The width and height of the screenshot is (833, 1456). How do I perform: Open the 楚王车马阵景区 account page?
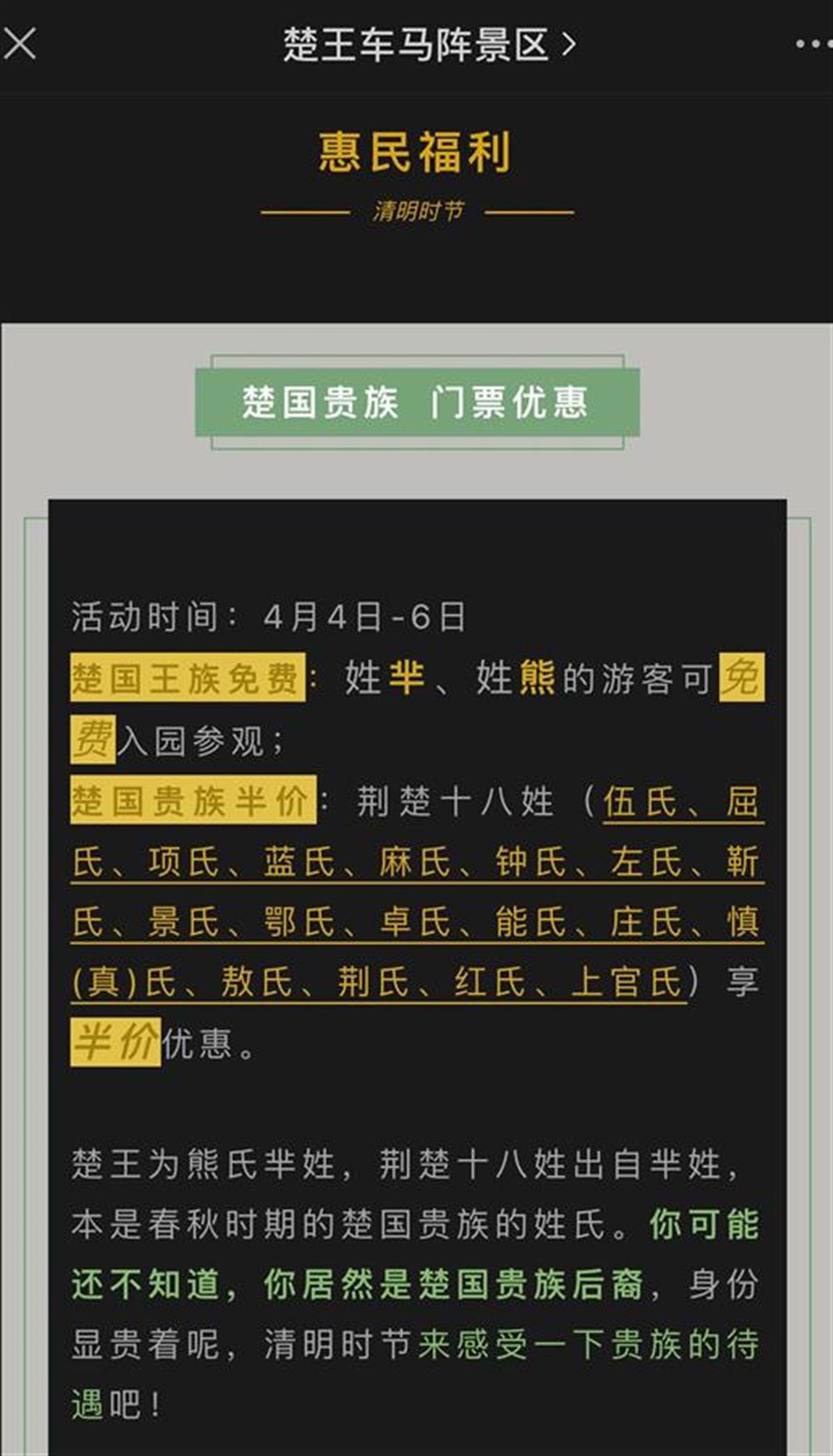click(x=428, y=45)
